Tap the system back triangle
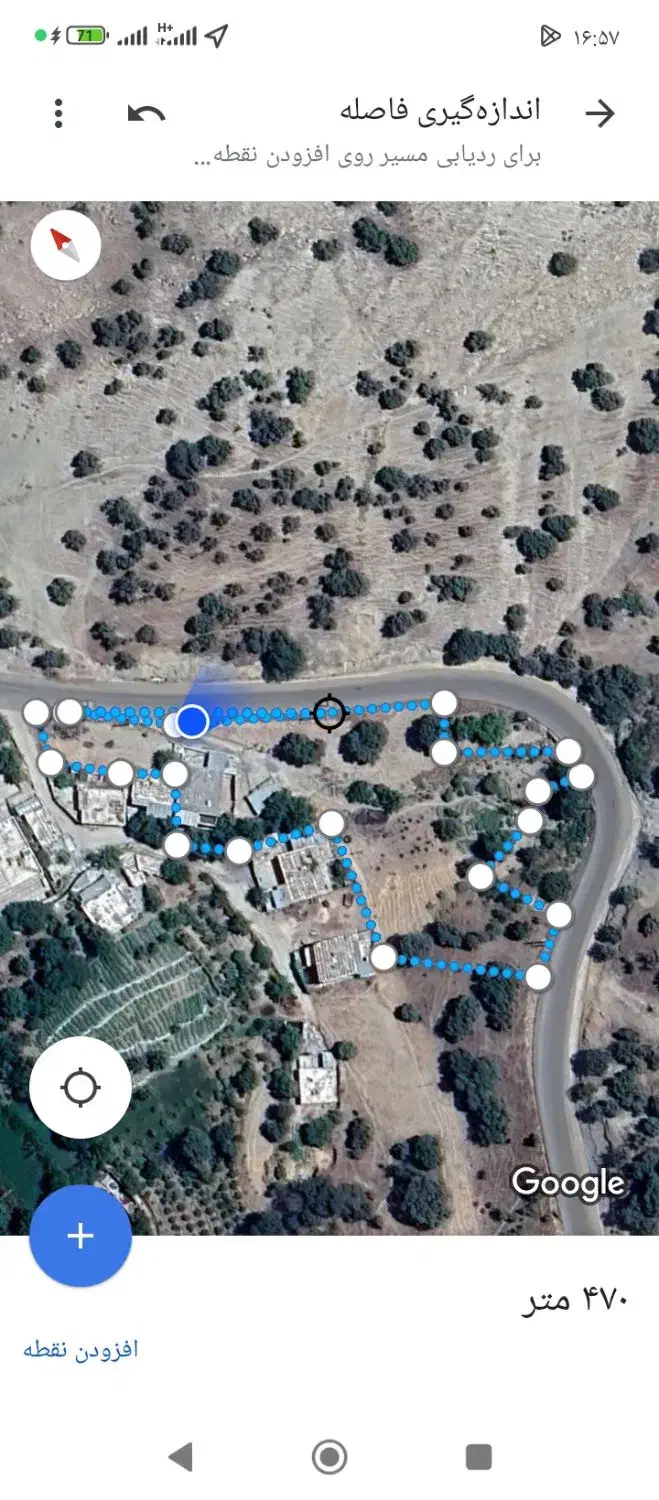Screen dimensions: 659x1500 pyautogui.click(x=181, y=1457)
